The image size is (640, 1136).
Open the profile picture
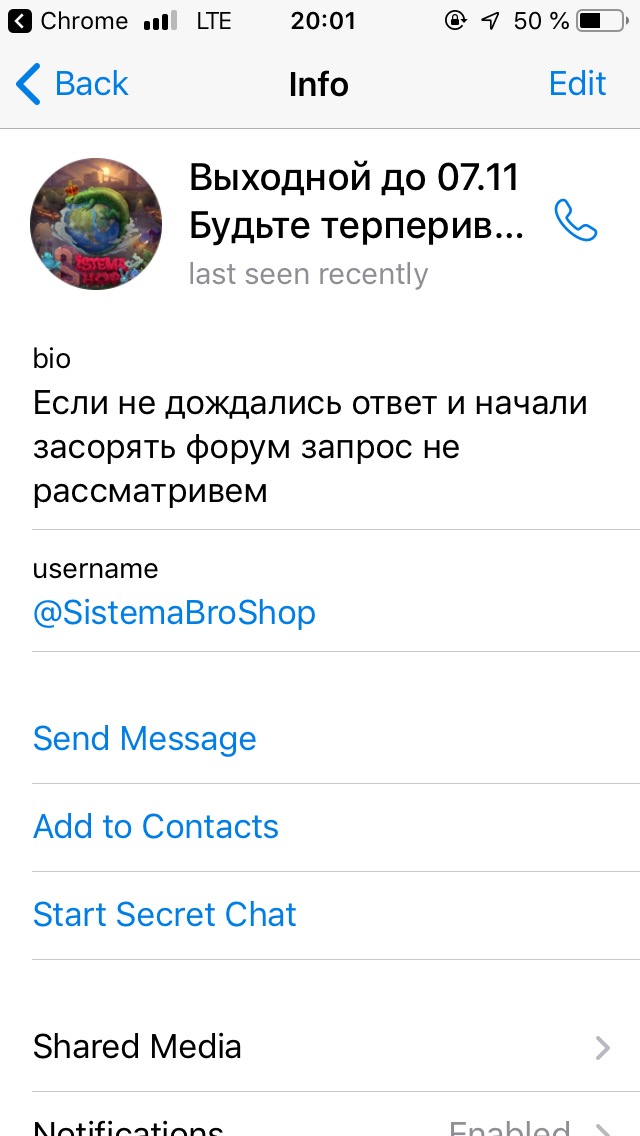pyautogui.click(x=96, y=224)
